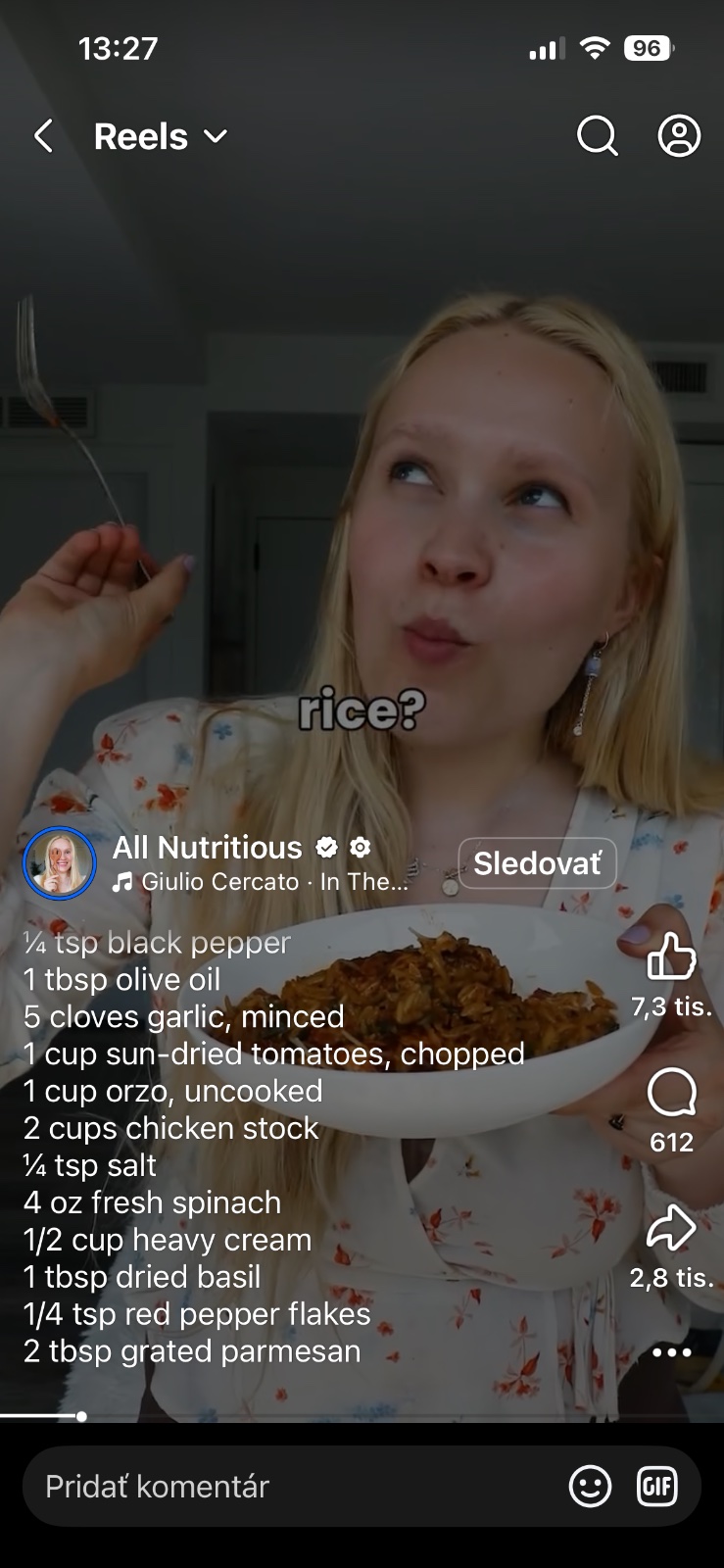Open All Nutritious profile picture
This screenshot has width=724, height=1568.
point(60,863)
